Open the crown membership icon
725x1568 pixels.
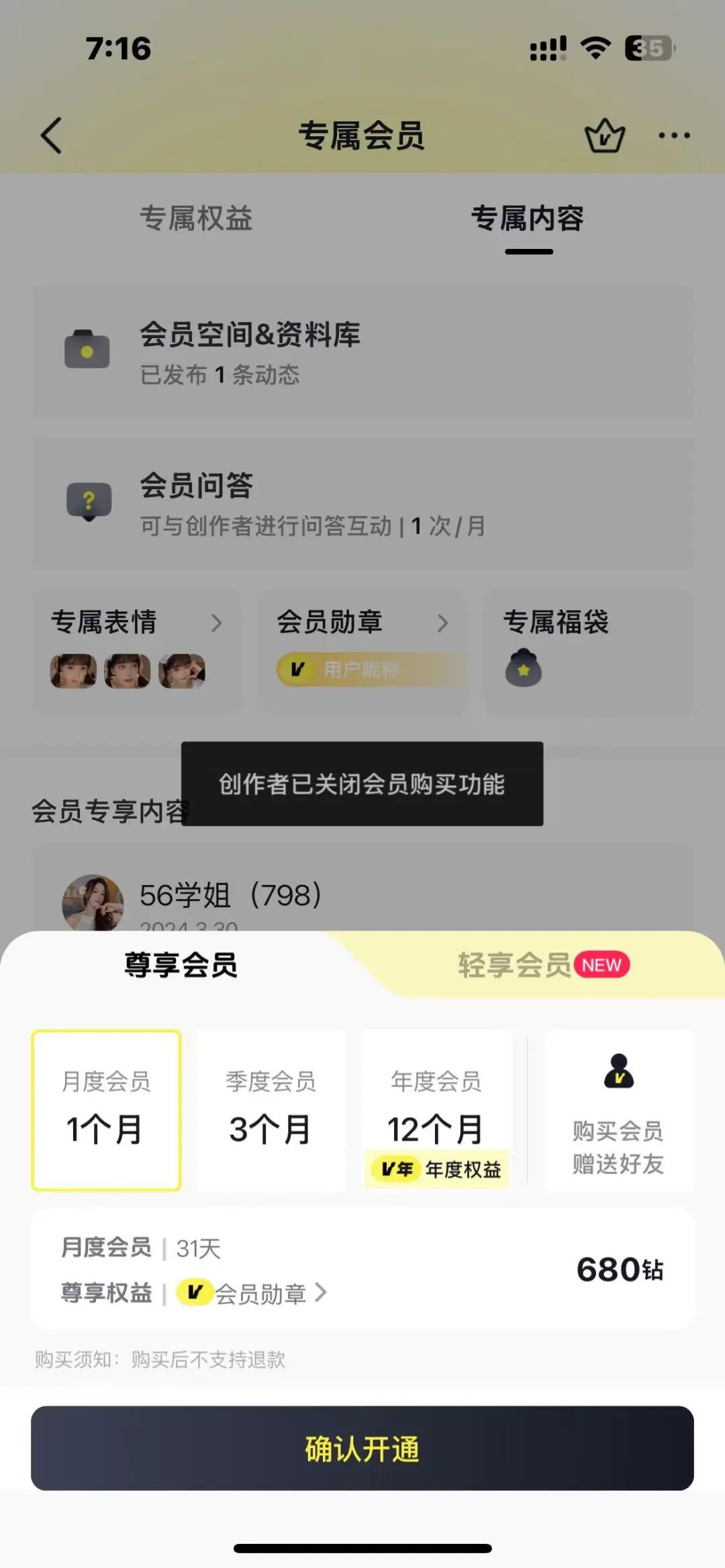(x=605, y=136)
